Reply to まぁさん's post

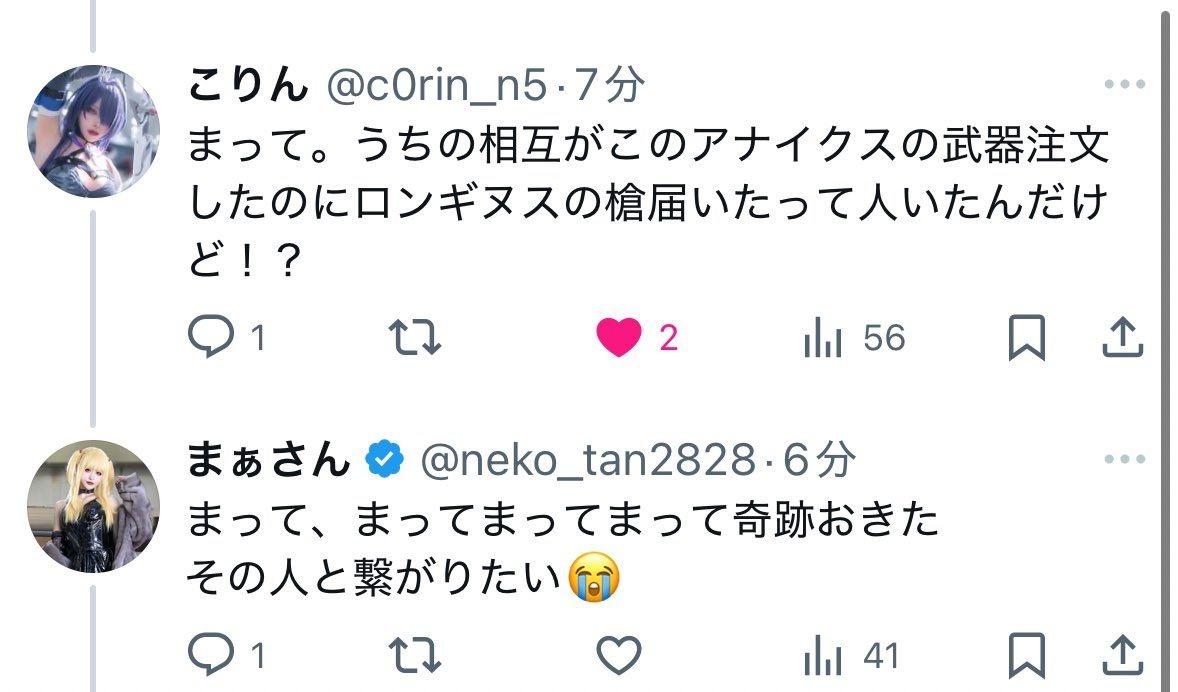[x=210, y=656]
